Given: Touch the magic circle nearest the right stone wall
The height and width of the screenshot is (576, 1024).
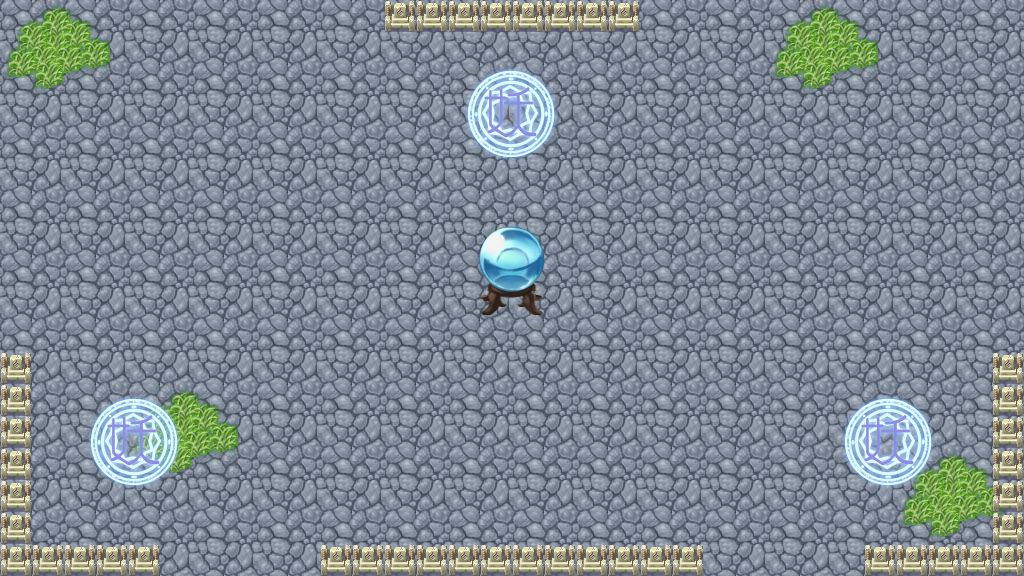Looking at the screenshot, I should pyautogui.click(x=888, y=441).
